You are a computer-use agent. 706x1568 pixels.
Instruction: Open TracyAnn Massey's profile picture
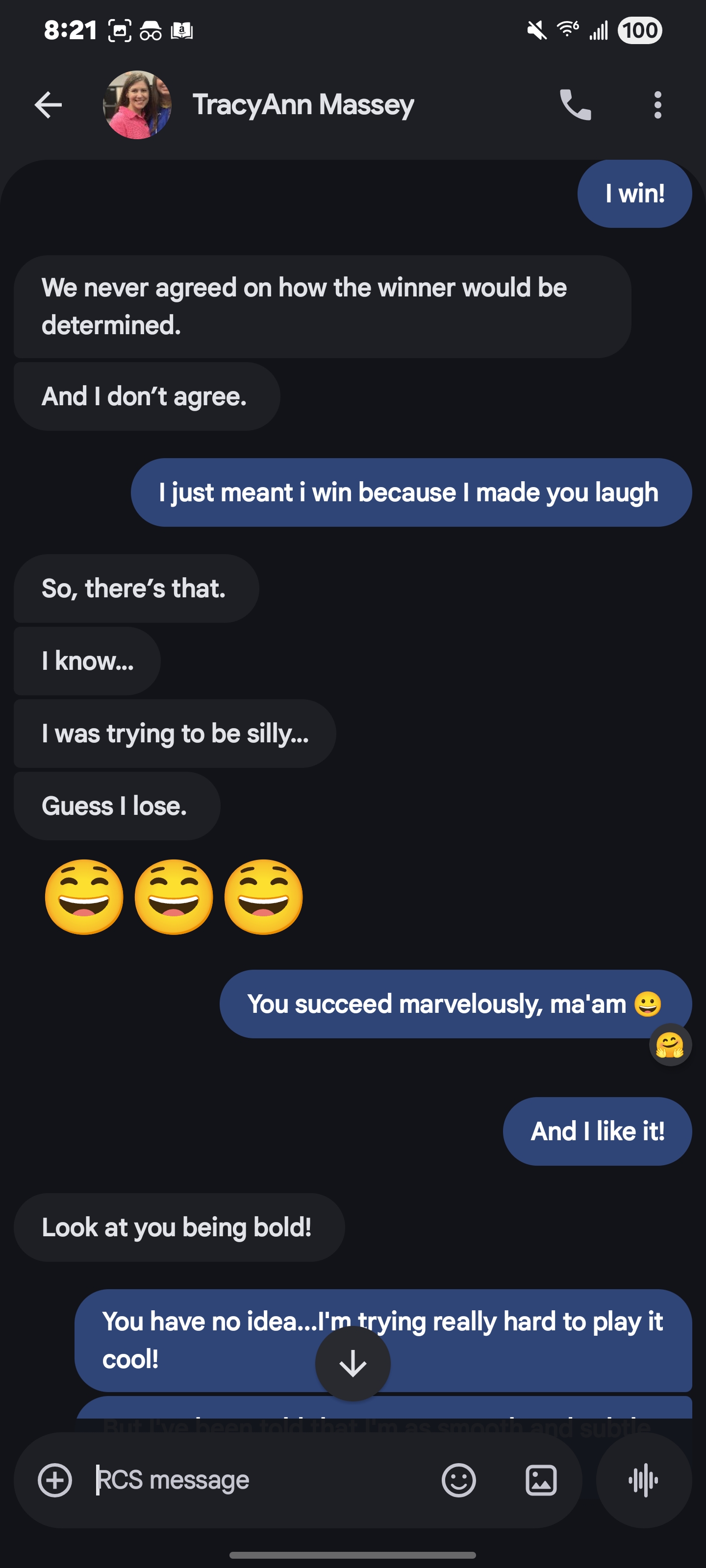(x=137, y=105)
